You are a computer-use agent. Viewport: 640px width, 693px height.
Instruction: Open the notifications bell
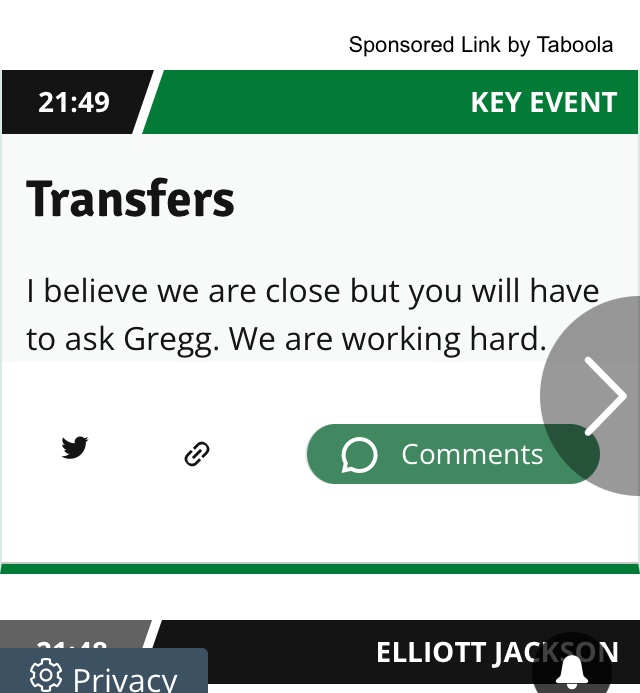coord(573,670)
